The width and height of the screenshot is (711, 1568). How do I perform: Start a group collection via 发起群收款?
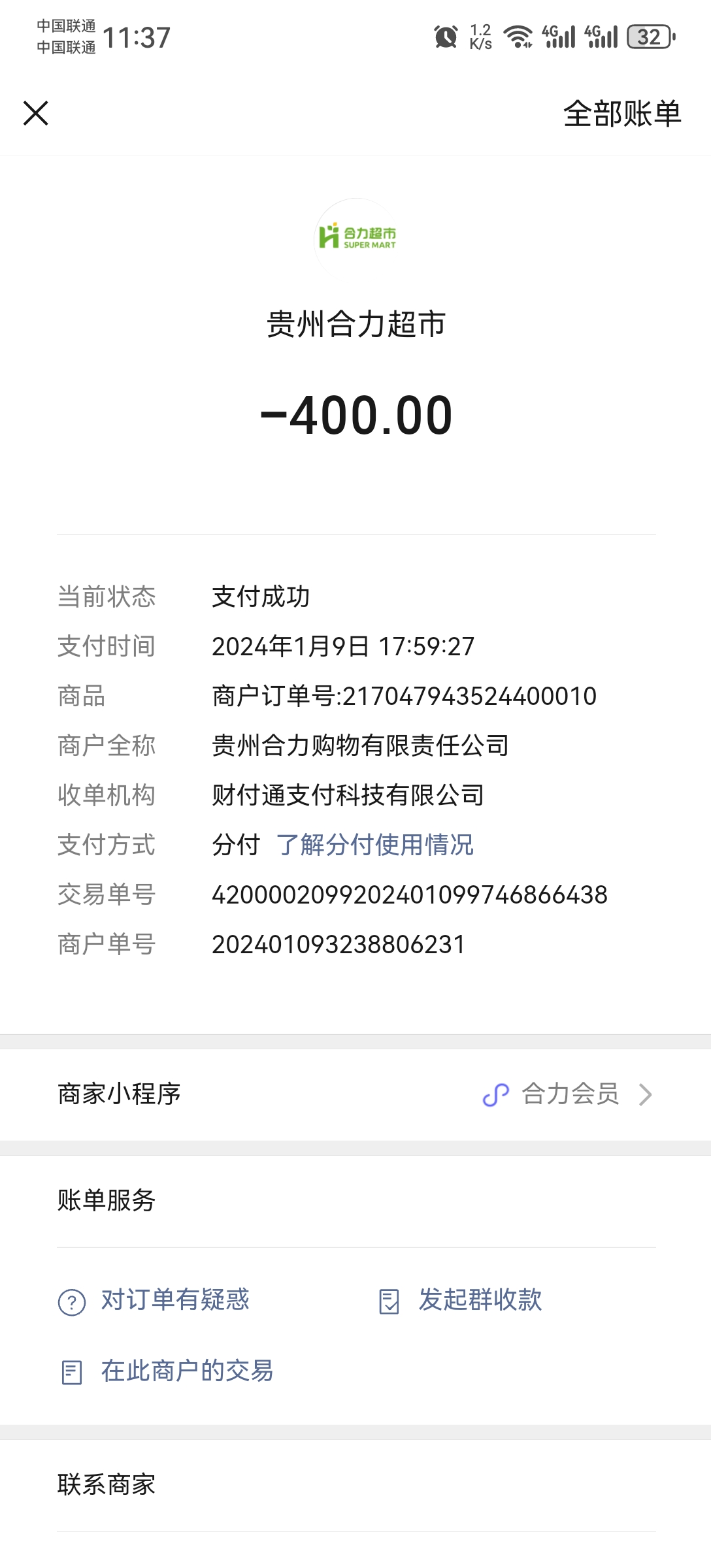click(x=479, y=1300)
